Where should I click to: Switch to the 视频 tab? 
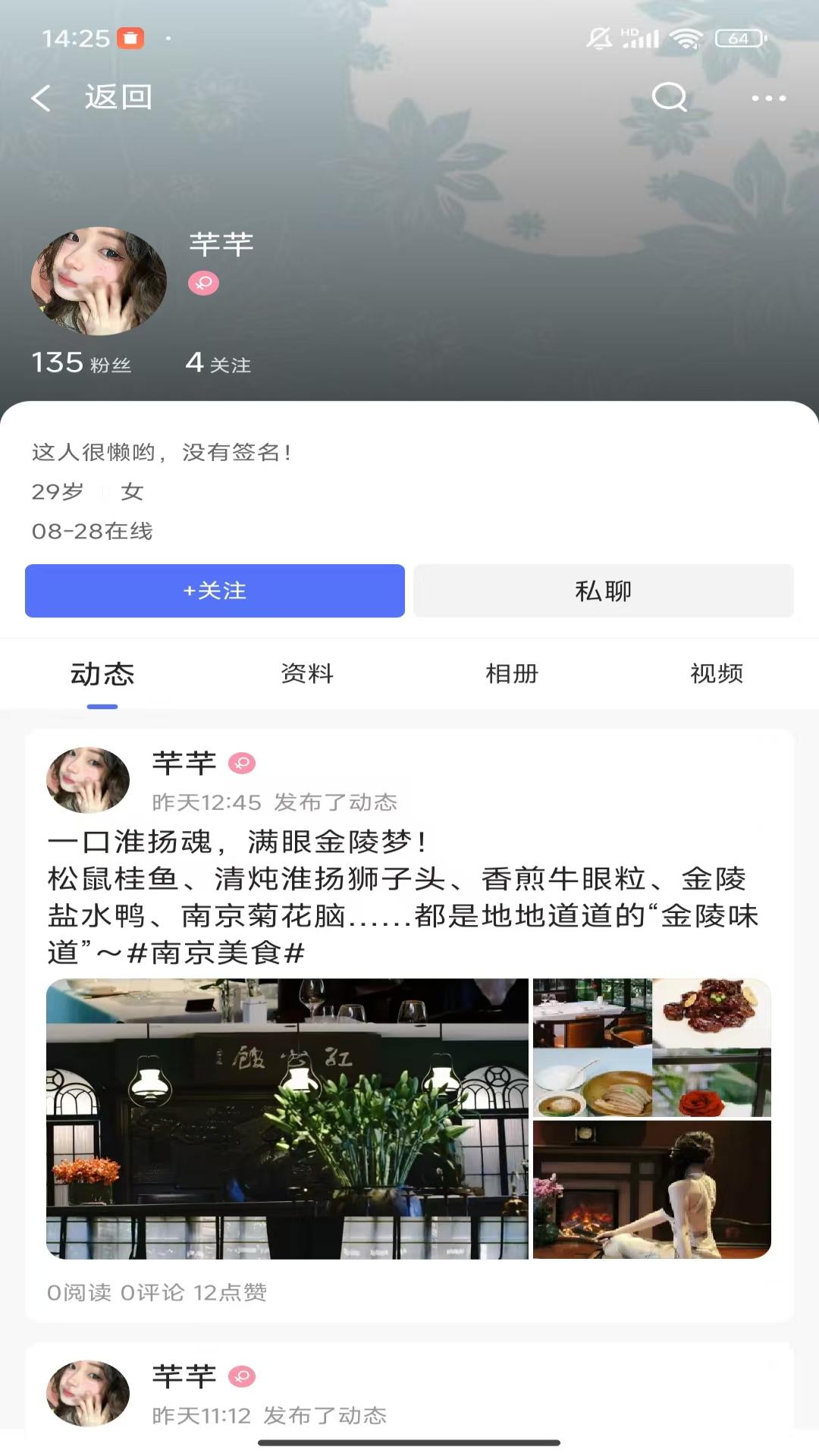(716, 673)
